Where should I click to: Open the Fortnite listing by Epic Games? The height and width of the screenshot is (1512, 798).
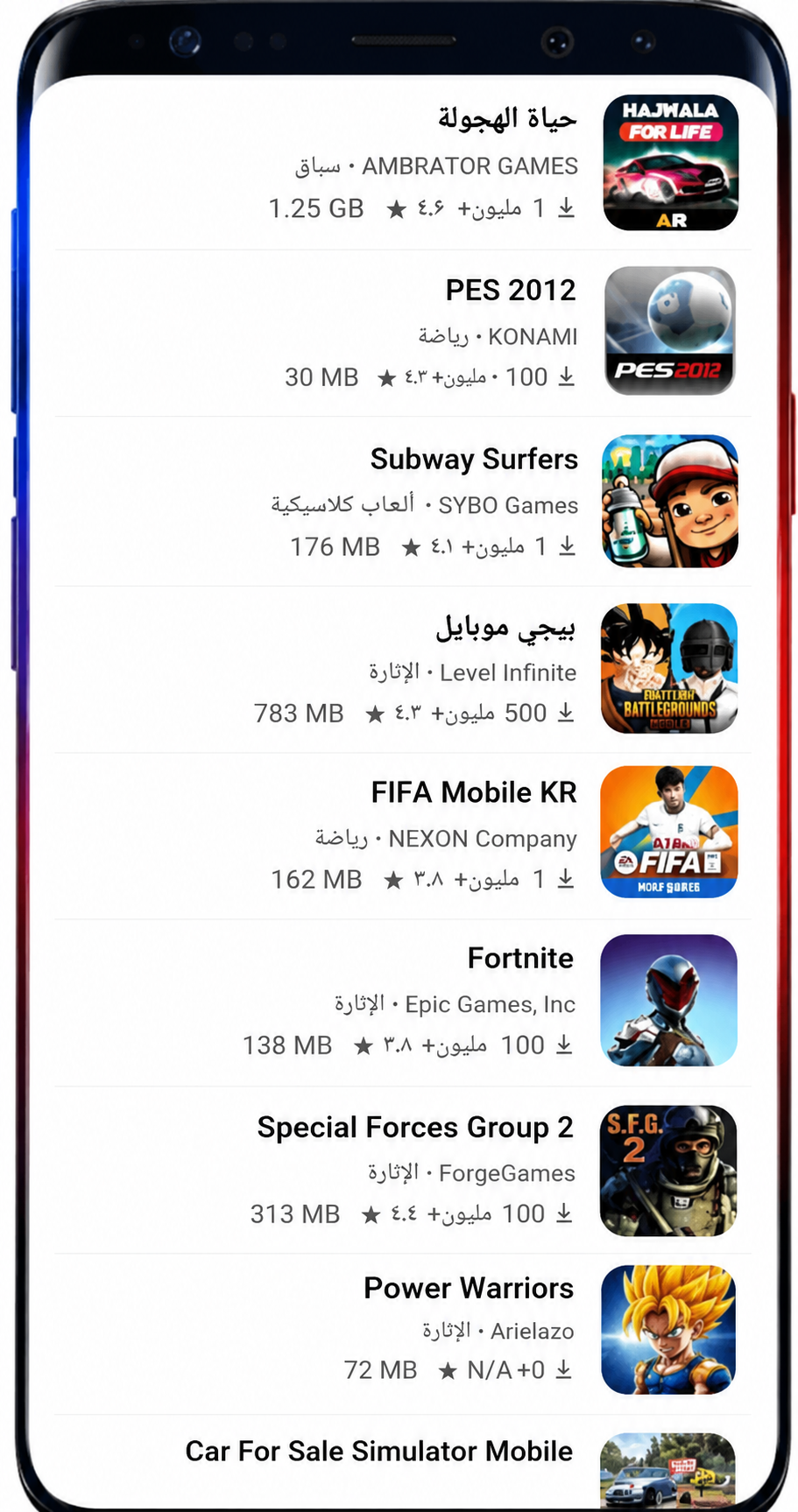click(x=403, y=1002)
